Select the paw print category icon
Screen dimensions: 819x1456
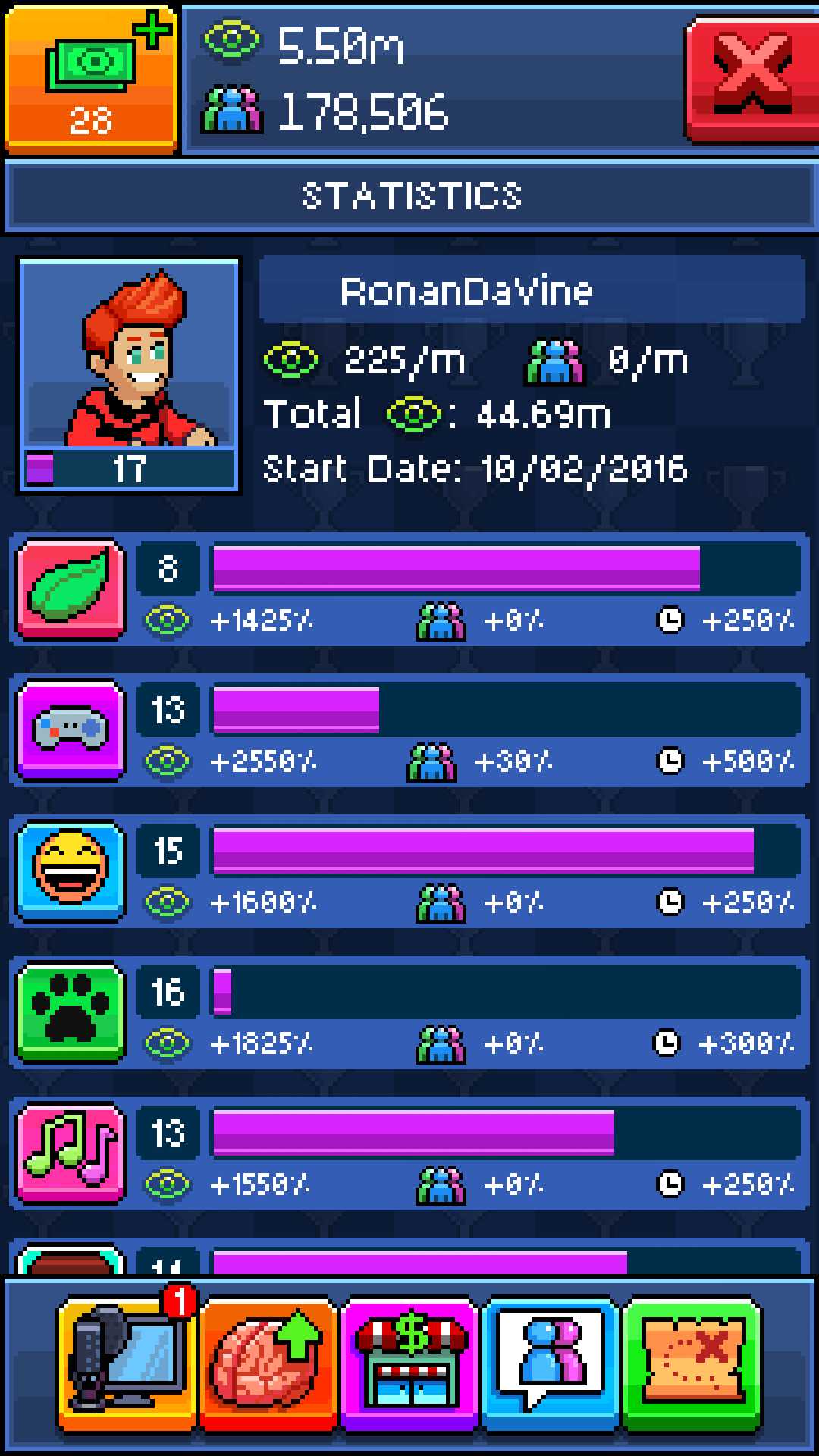71,1012
